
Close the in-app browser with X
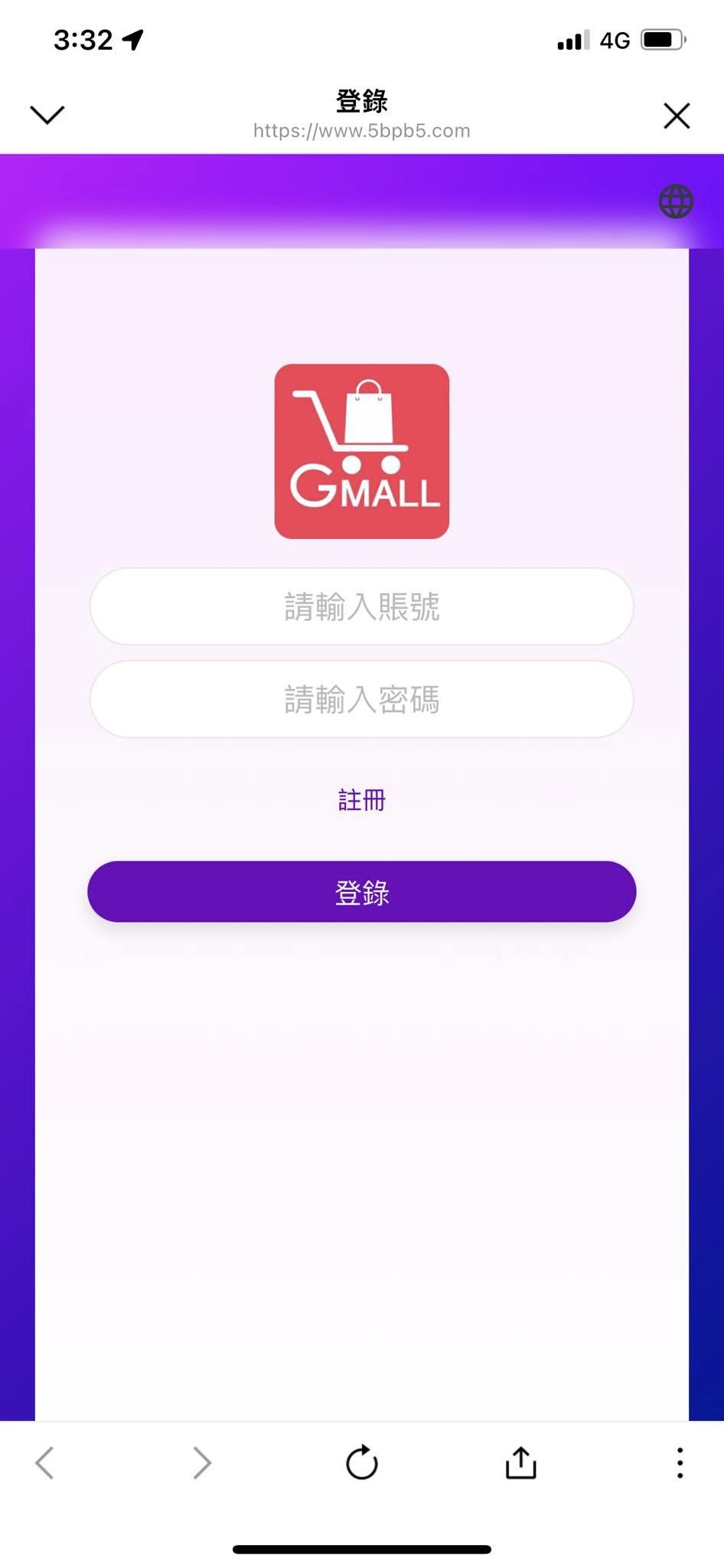677,116
